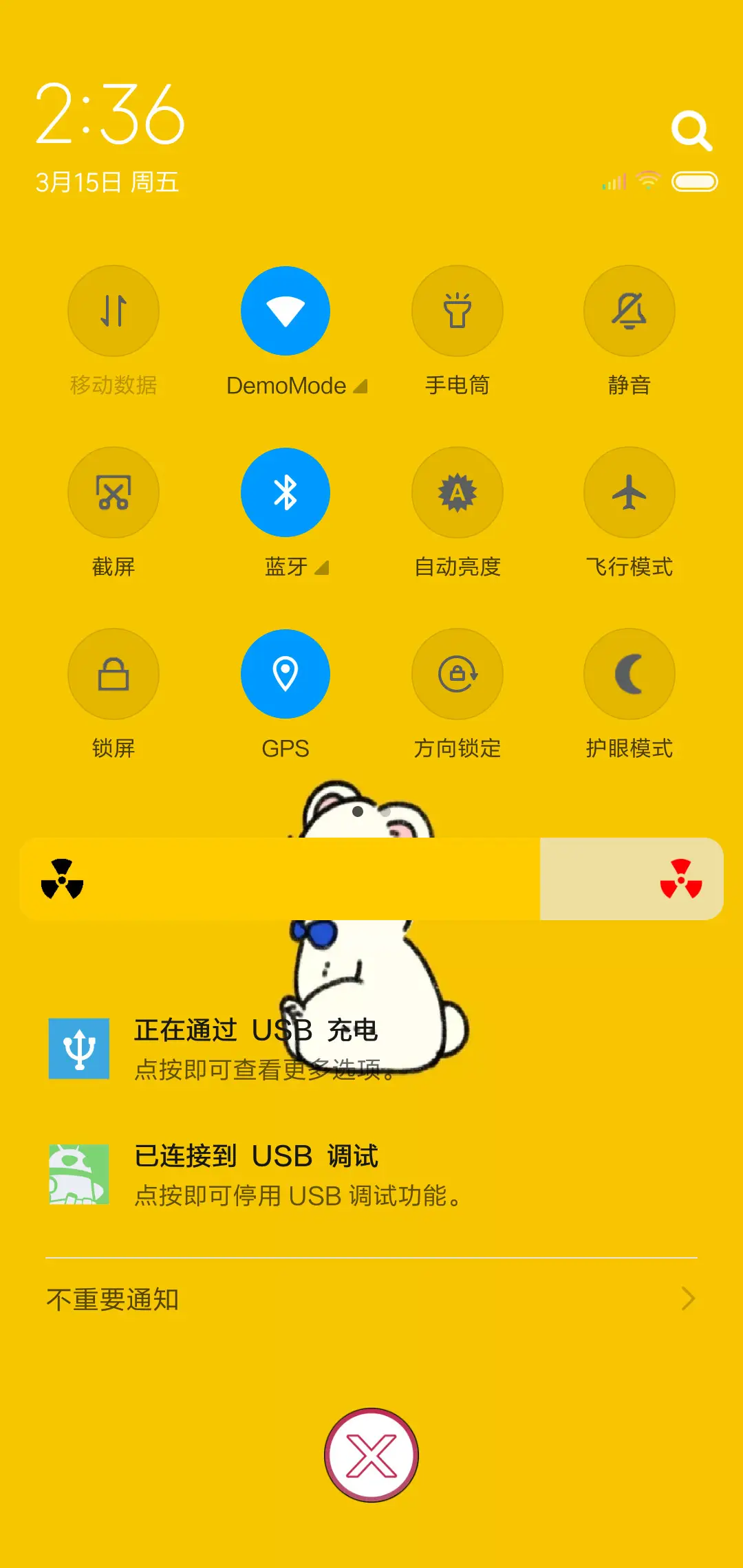The image size is (743, 1568).
Task: Disable GPS from quick settings
Action: pyautogui.click(x=286, y=674)
